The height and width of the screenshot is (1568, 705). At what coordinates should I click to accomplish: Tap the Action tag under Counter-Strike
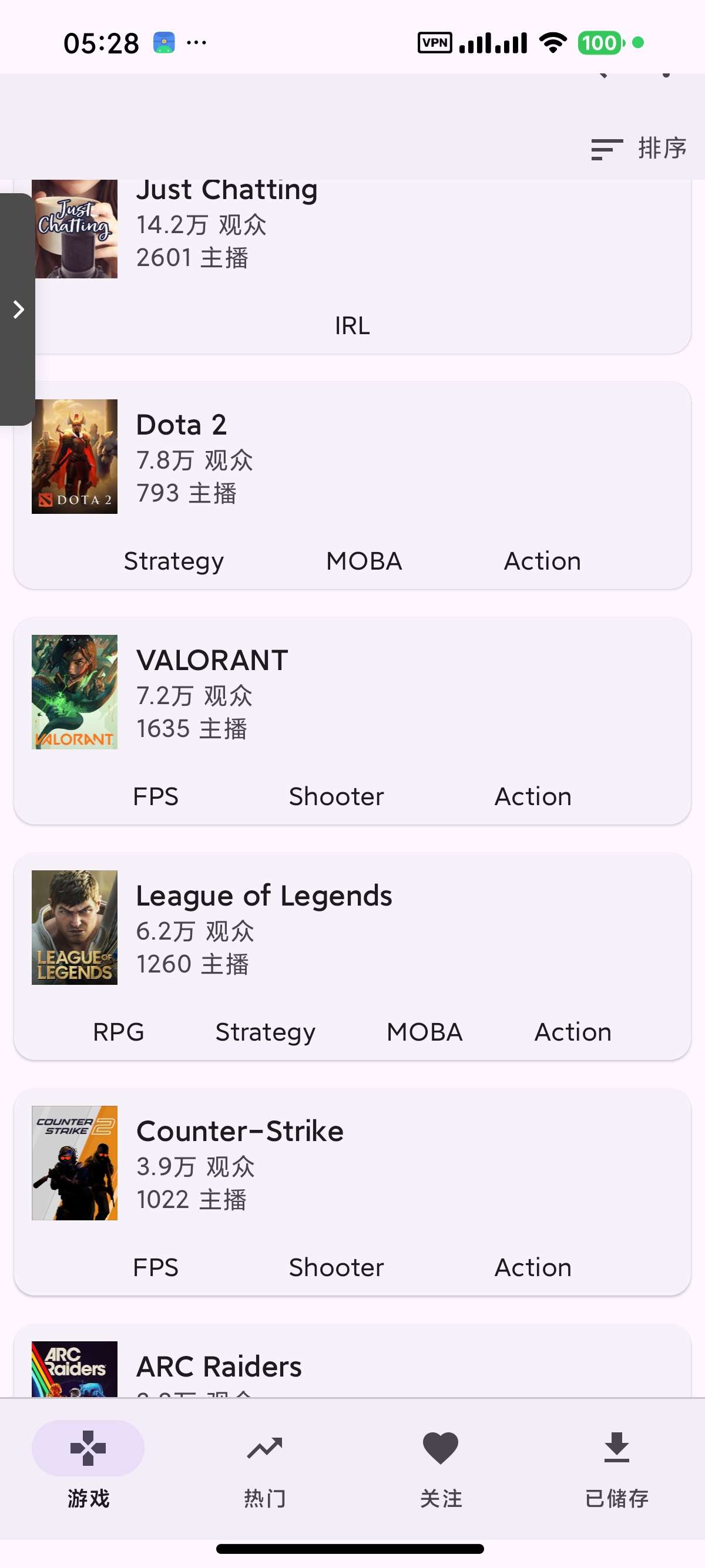[533, 1267]
